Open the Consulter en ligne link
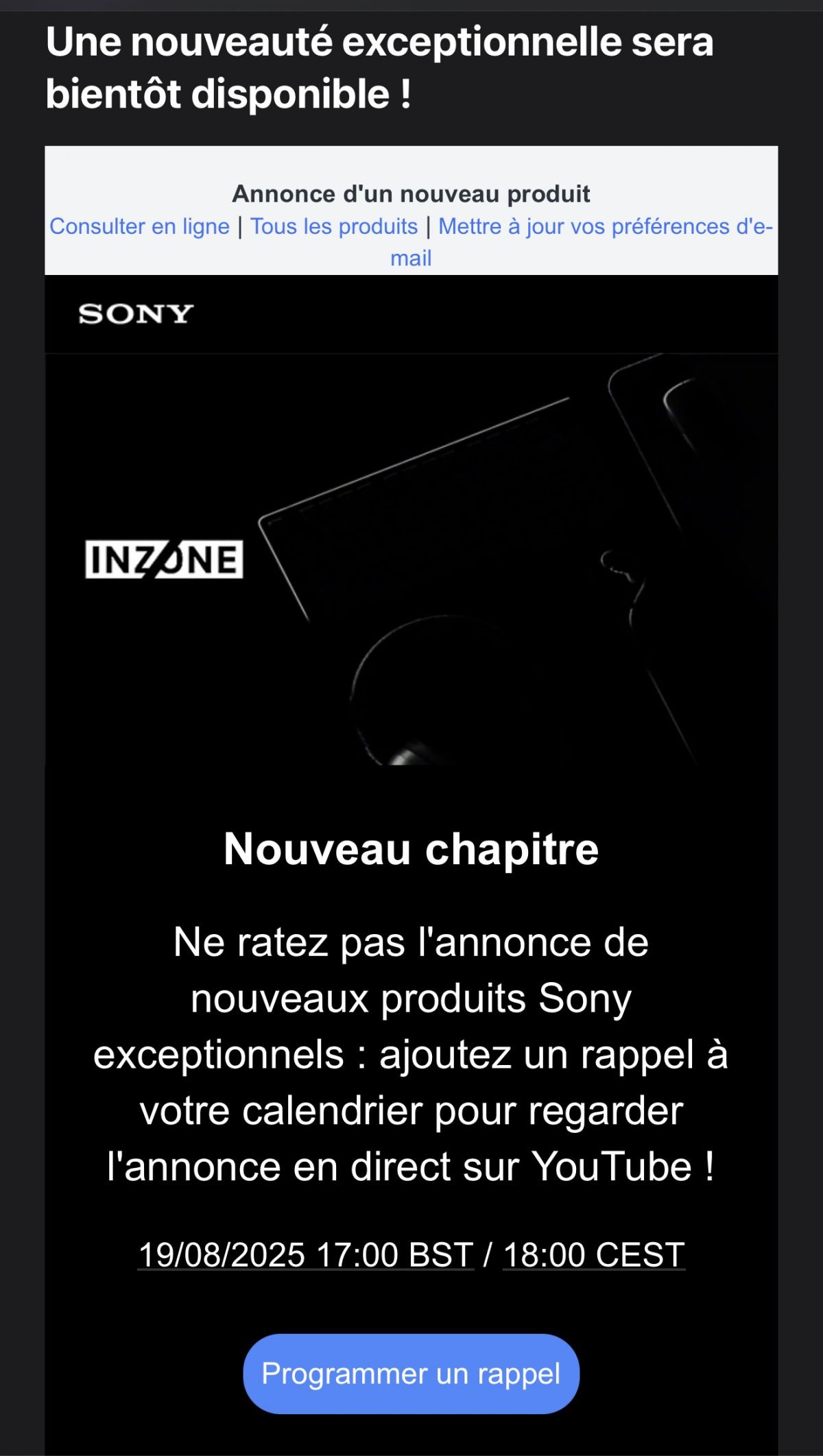 [139, 226]
